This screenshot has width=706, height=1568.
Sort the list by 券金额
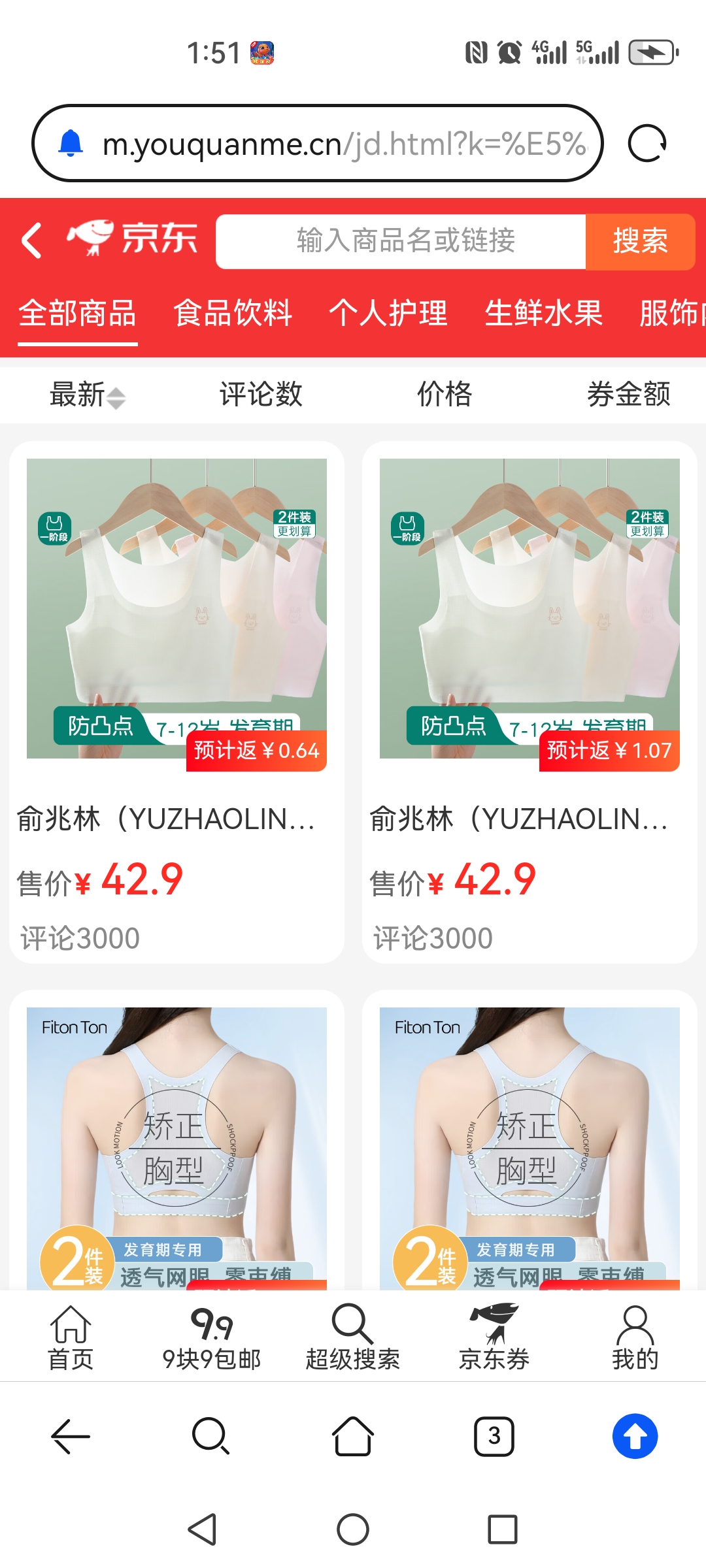(x=628, y=395)
